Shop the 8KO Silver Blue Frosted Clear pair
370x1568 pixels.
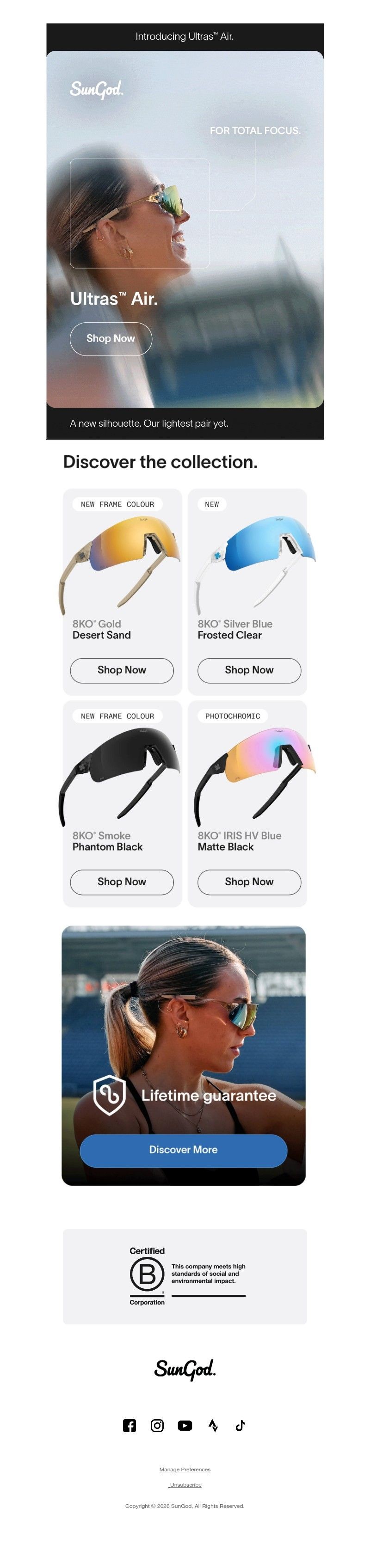click(x=249, y=669)
